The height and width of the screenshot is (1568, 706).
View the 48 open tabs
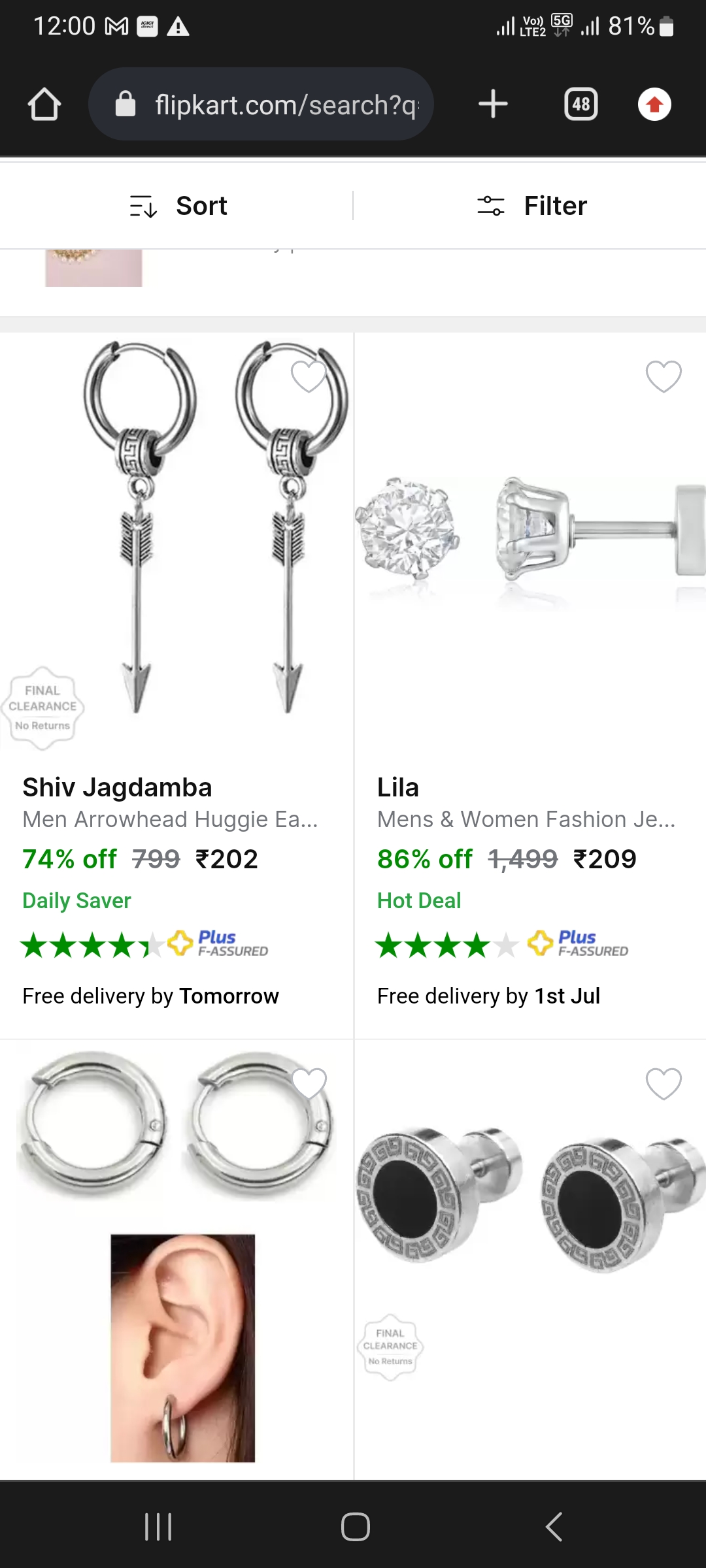pyautogui.click(x=580, y=105)
